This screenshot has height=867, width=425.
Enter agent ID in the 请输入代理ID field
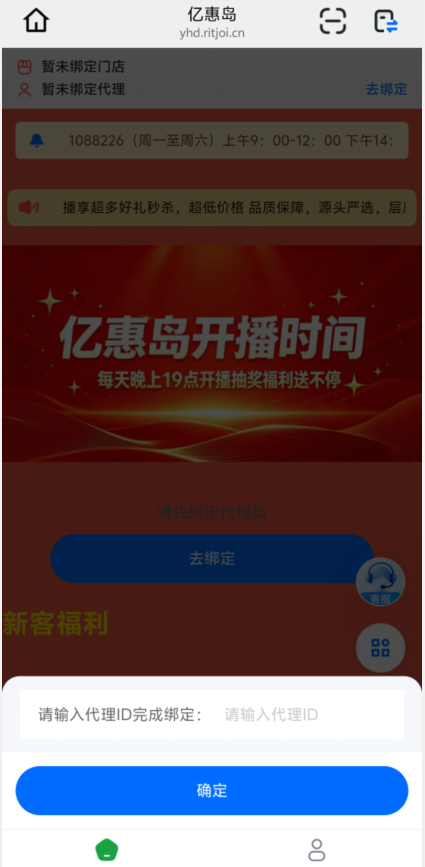tap(311, 714)
